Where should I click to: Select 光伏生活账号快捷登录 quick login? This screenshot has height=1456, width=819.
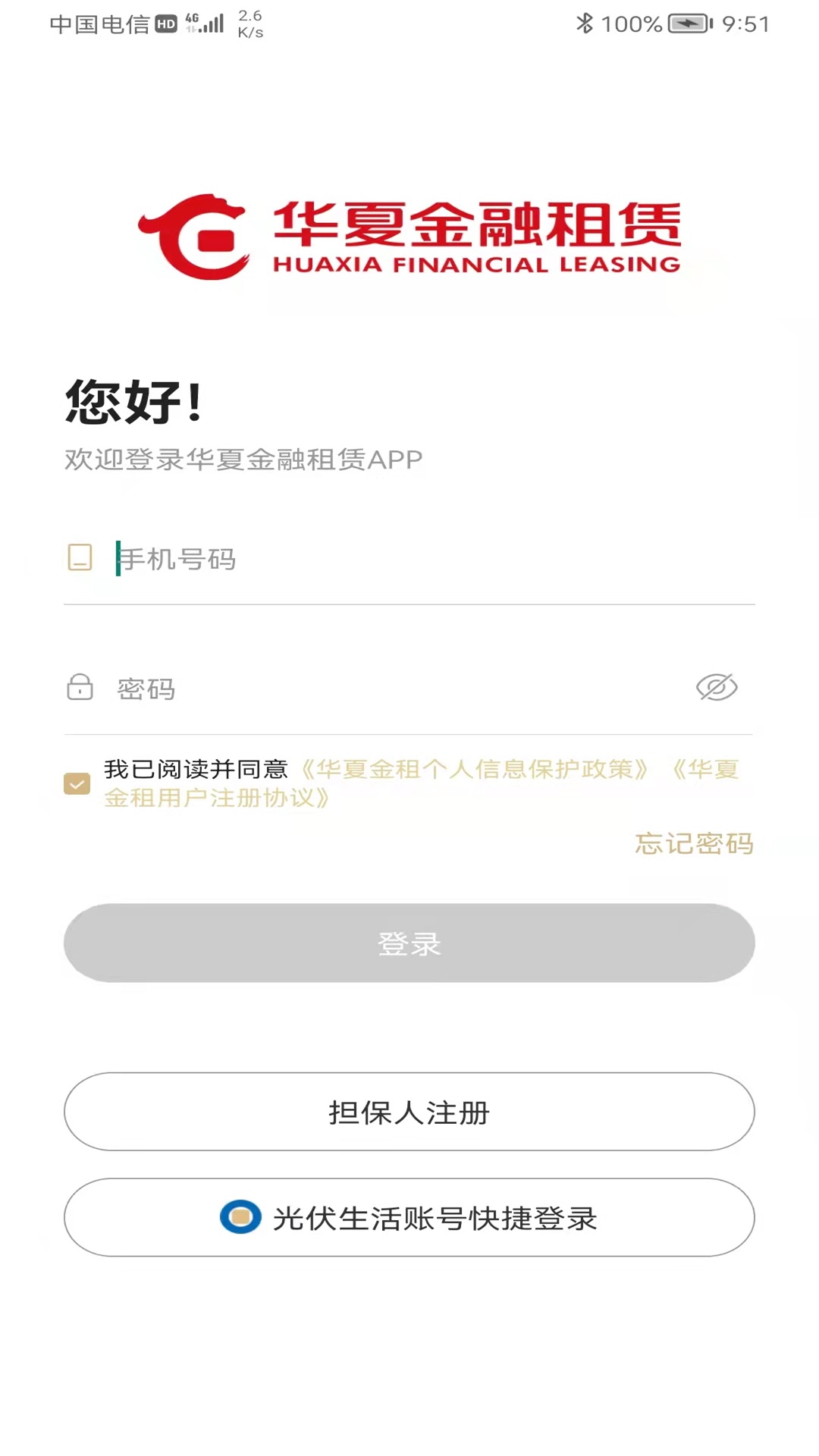[409, 1218]
